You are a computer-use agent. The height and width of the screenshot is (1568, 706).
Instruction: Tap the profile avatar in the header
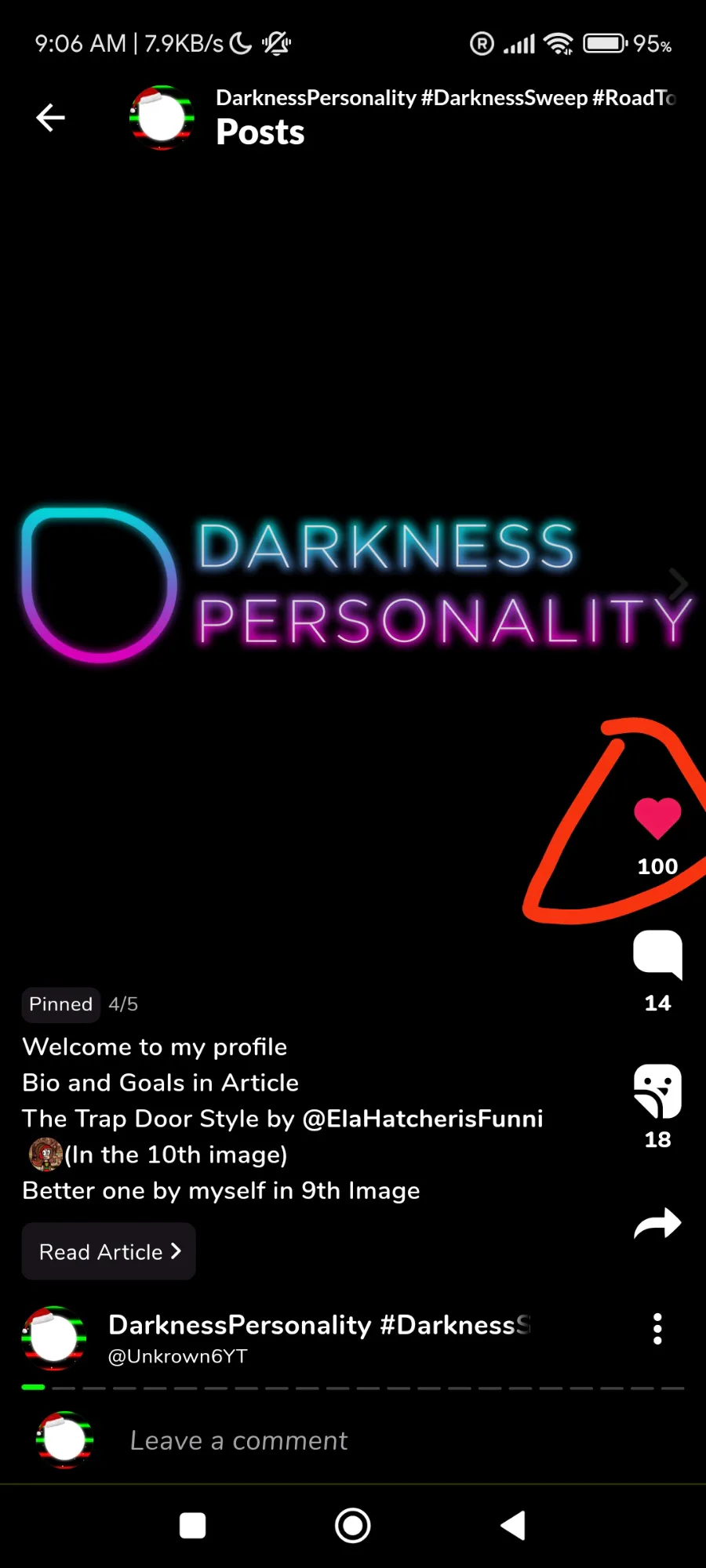(162, 118)
